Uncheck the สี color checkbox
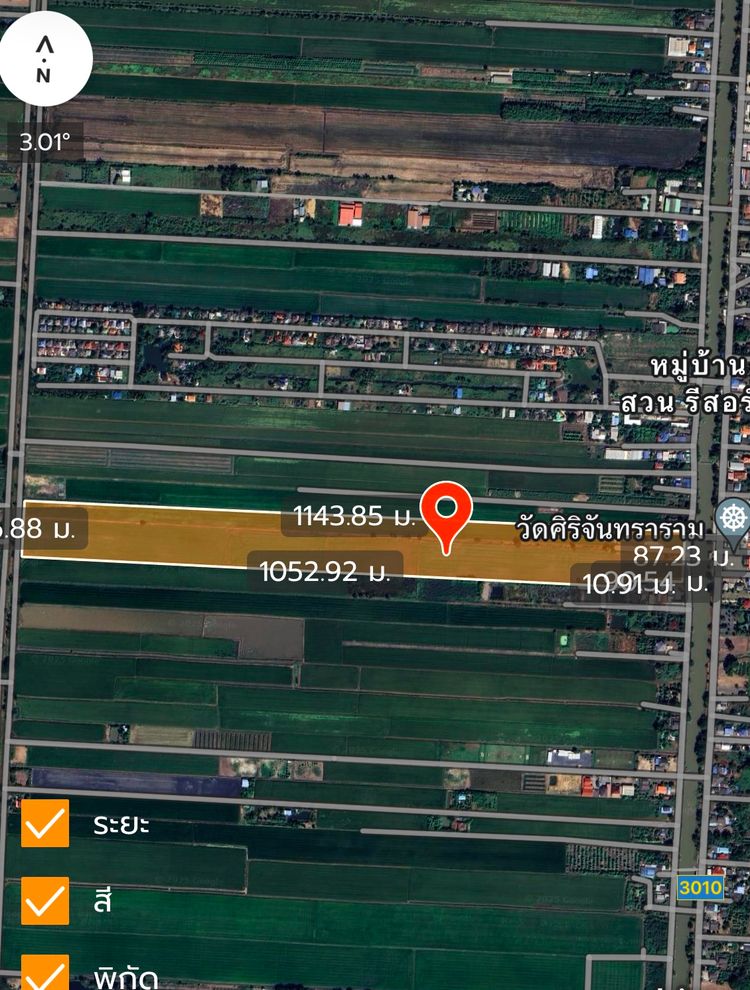Screen dimensions: 750x990 click(x=45, y=900)
